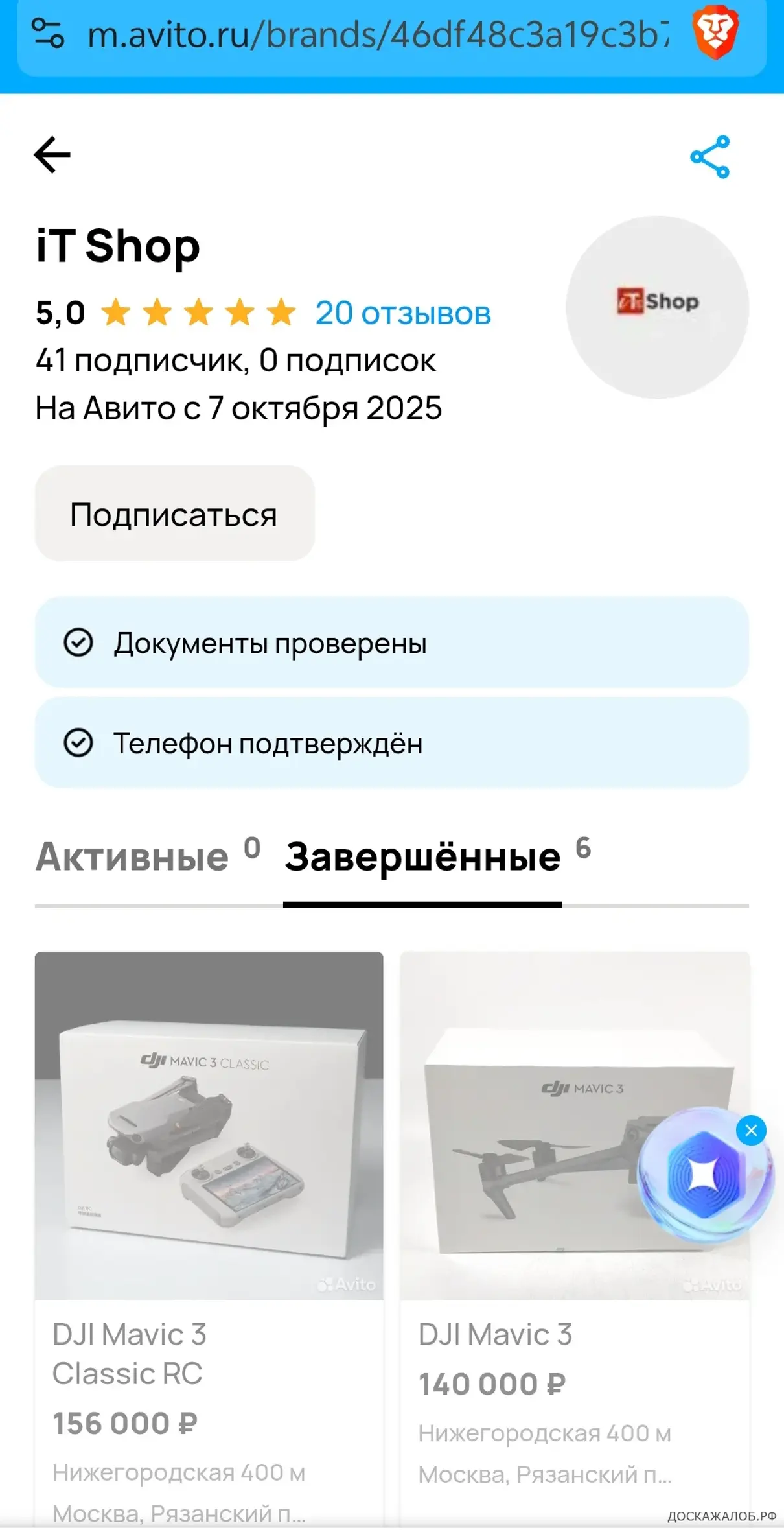Select the Завершённые tab

coord(422,857)
